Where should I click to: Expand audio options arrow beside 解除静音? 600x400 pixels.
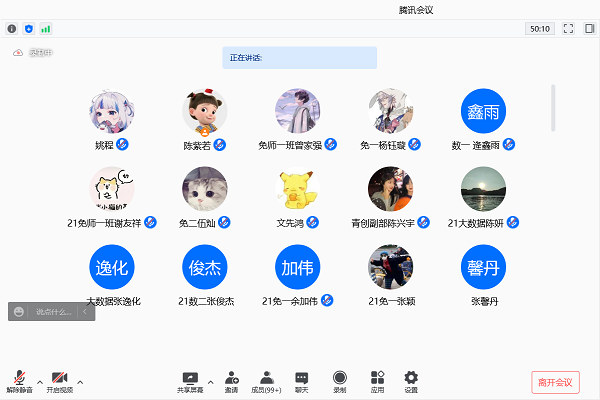click(40, 382)
